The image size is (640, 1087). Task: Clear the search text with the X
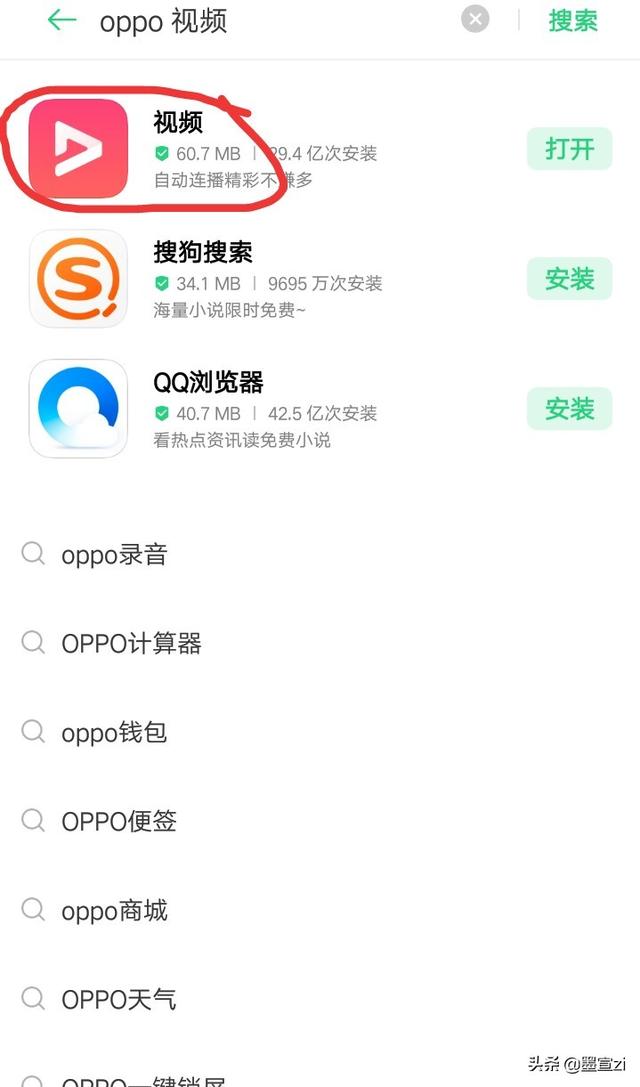pos(475,20)
